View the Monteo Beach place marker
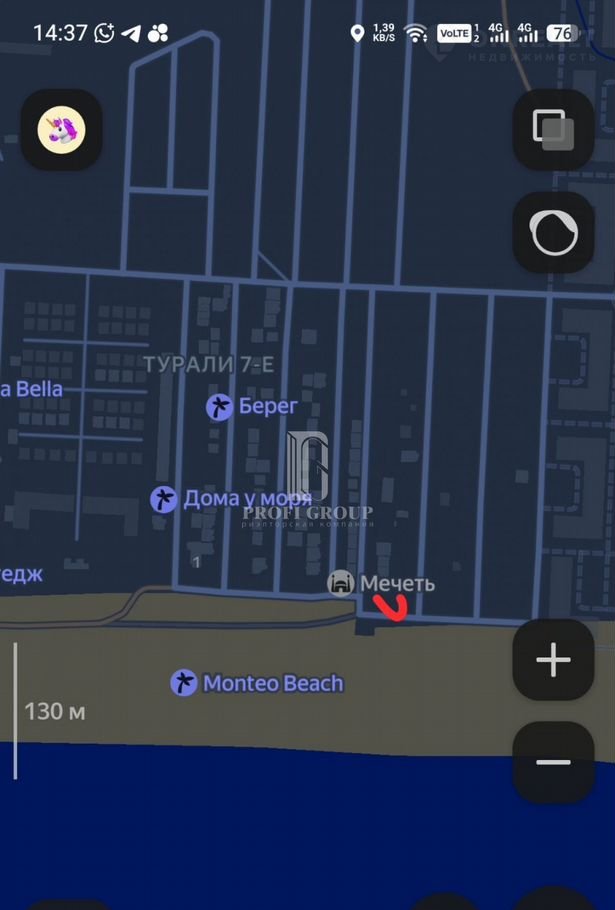 coord(184,684)
